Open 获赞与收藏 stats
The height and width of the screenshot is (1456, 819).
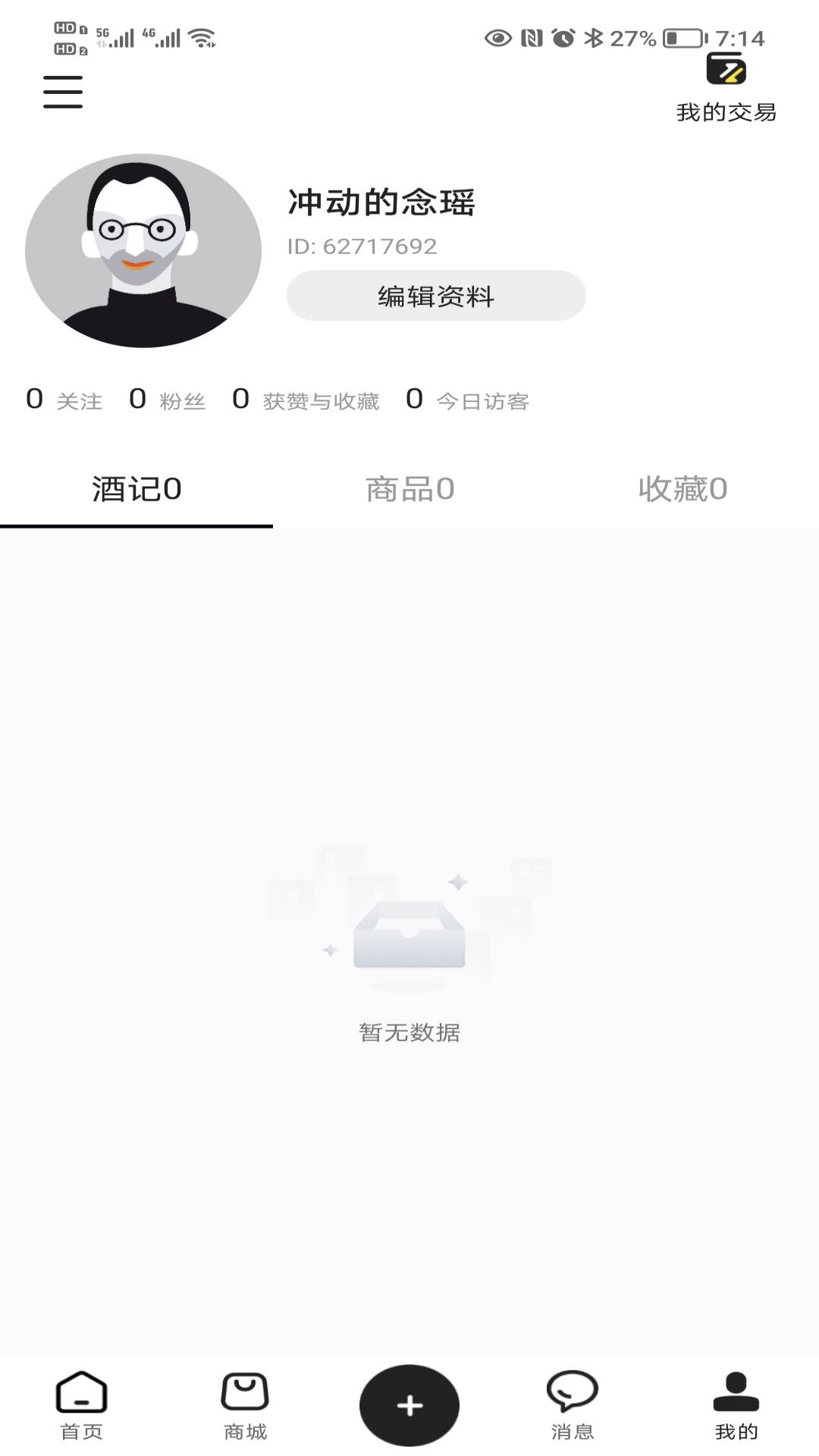pyautogui.click(x=306, y=400)
